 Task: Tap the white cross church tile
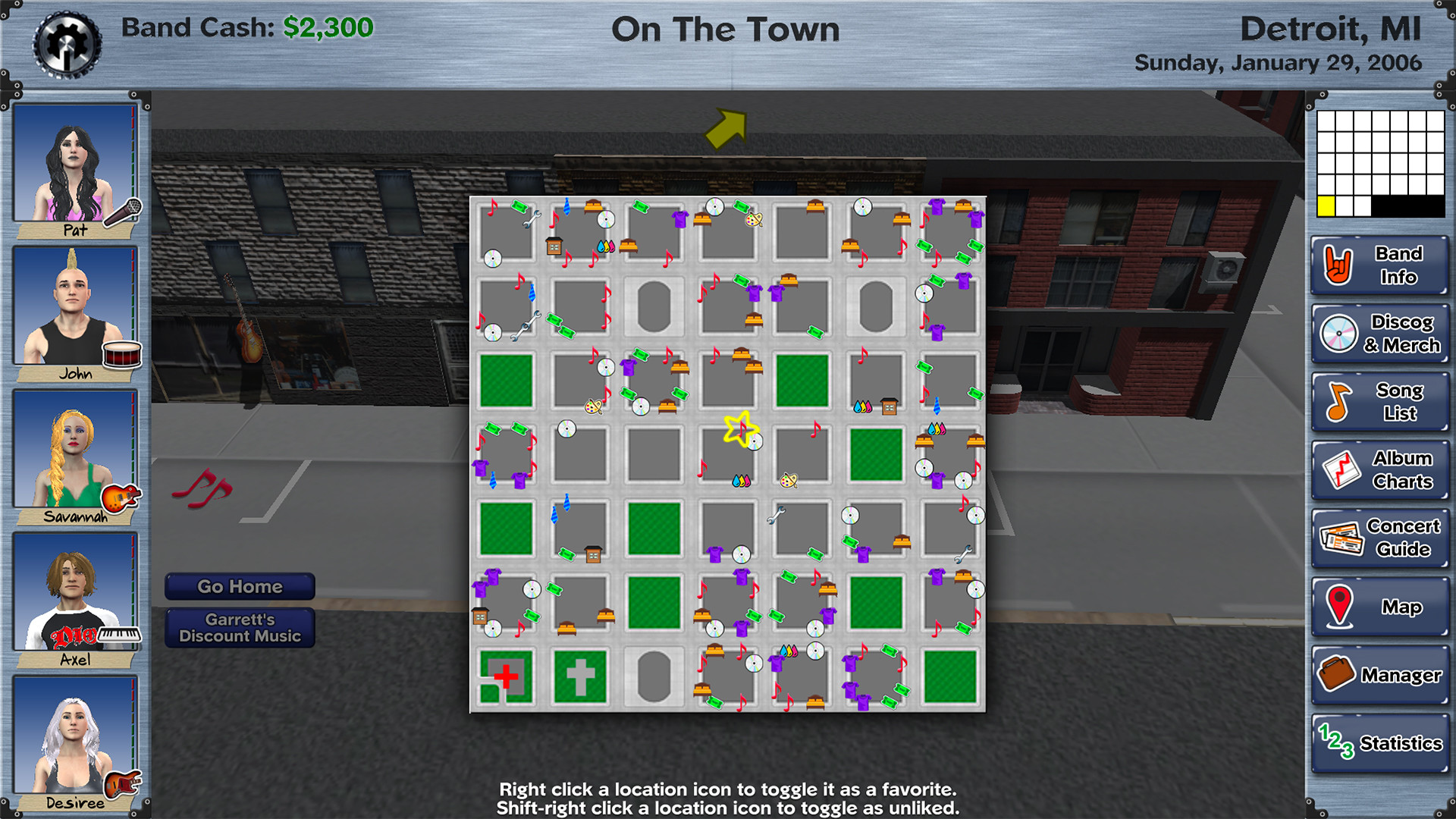click(x=580, y=676)
